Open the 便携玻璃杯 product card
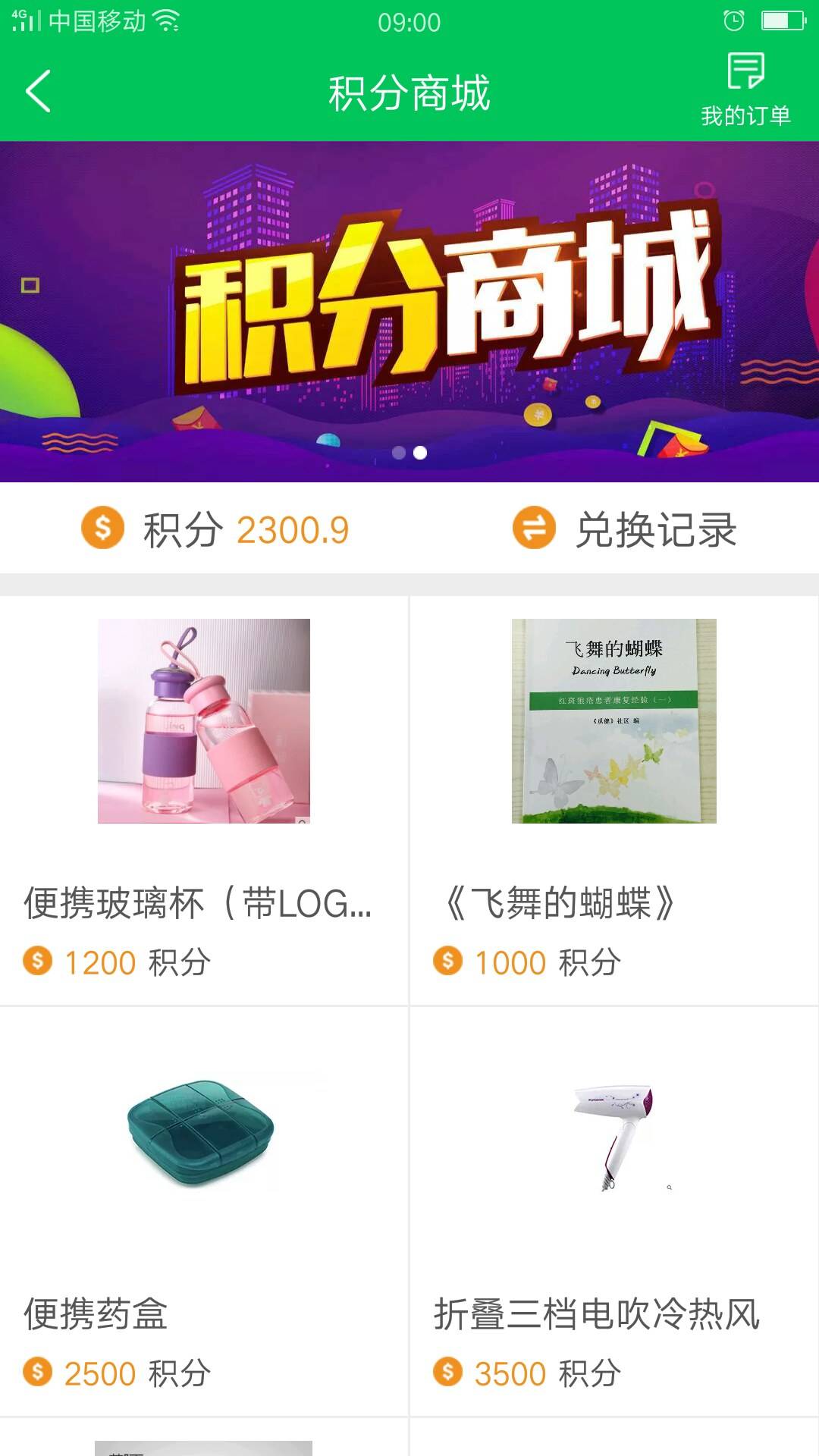This screenshot has height=1456, width=819. coord(204,800)
